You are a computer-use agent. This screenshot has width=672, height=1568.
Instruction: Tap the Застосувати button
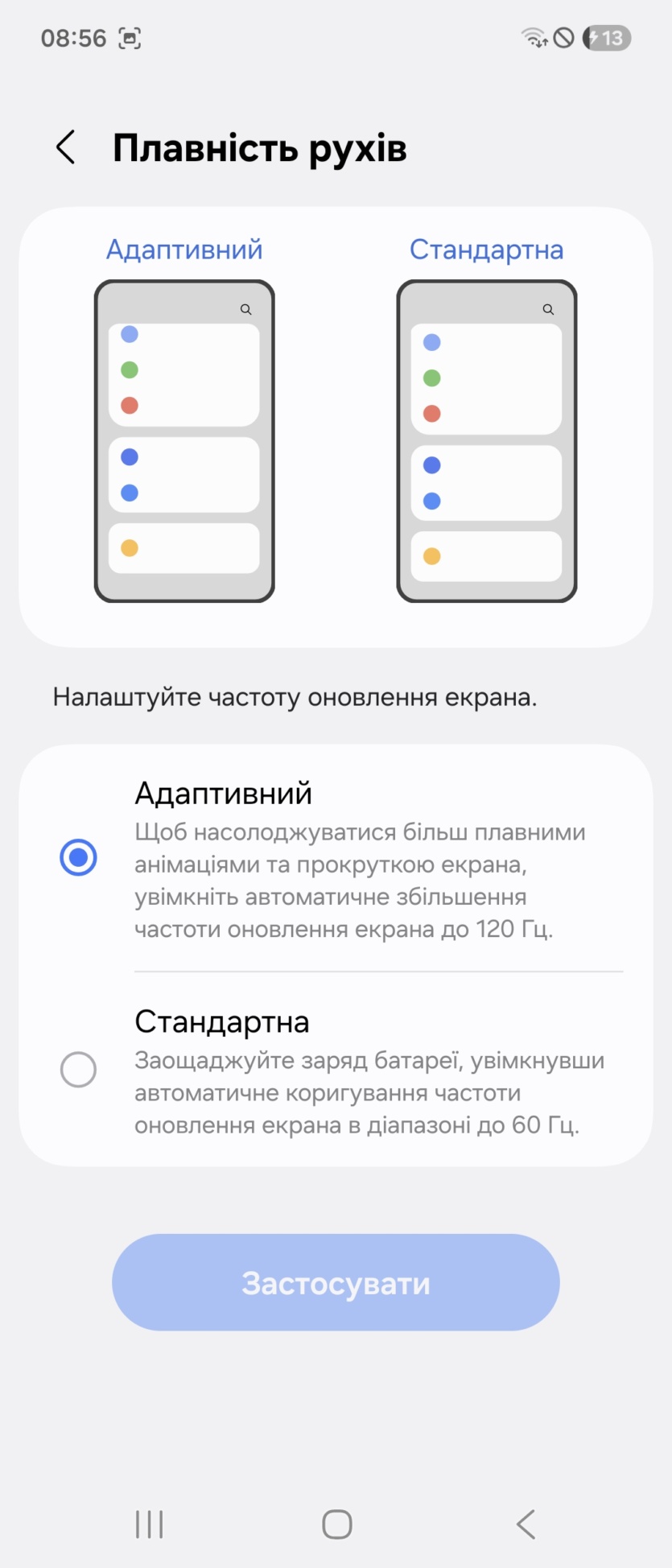pyautogui.click(x=336, y=1282)
